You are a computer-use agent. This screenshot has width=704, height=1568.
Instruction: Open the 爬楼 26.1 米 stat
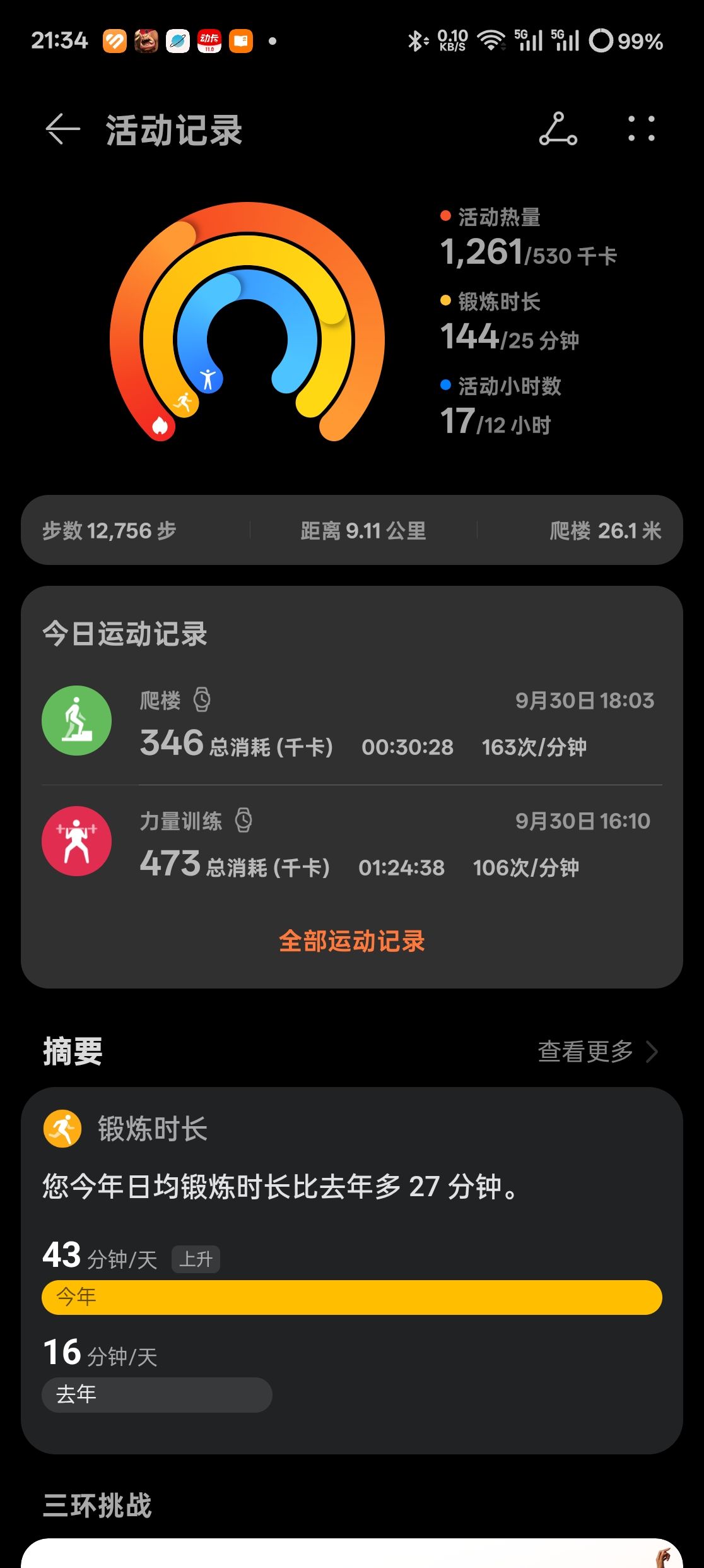(605, 531)
